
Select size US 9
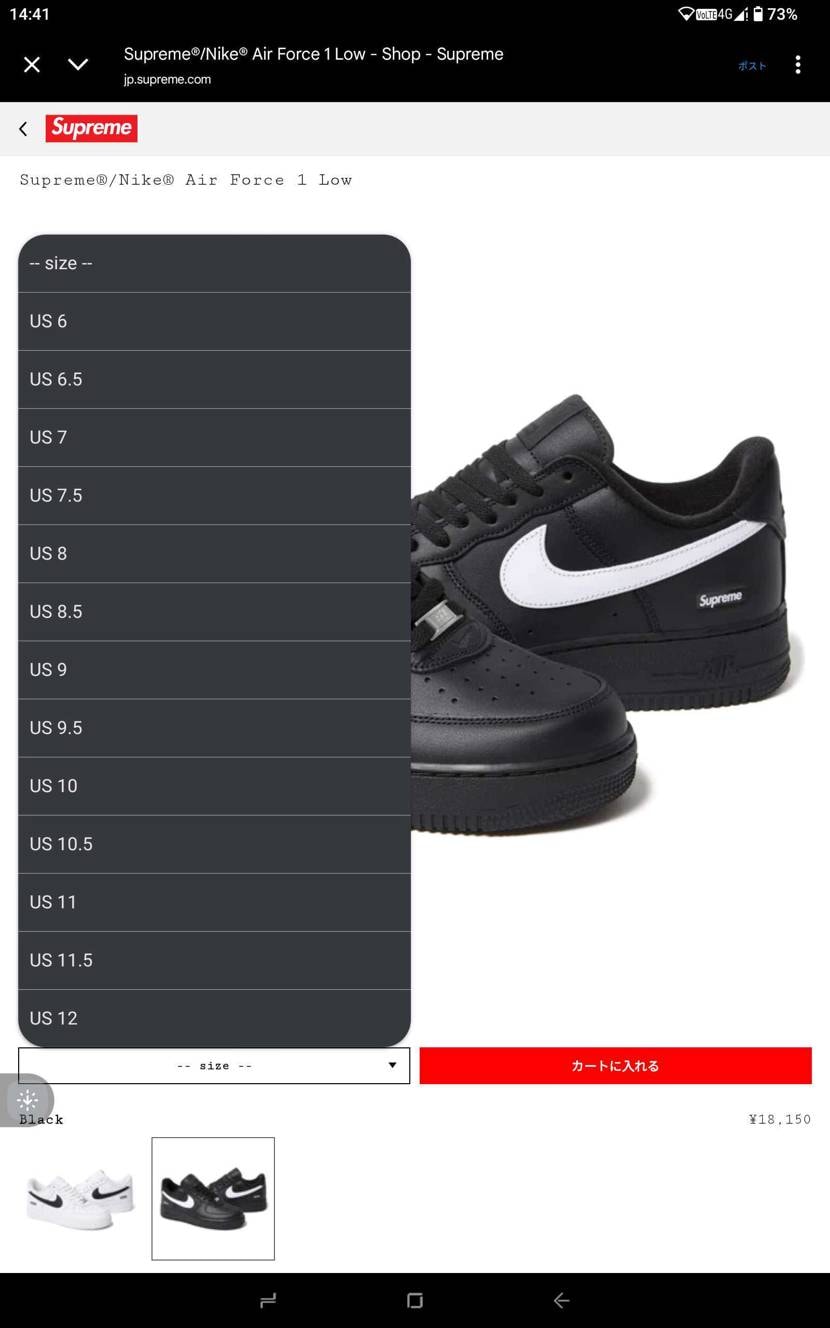[x=214, y=669]
